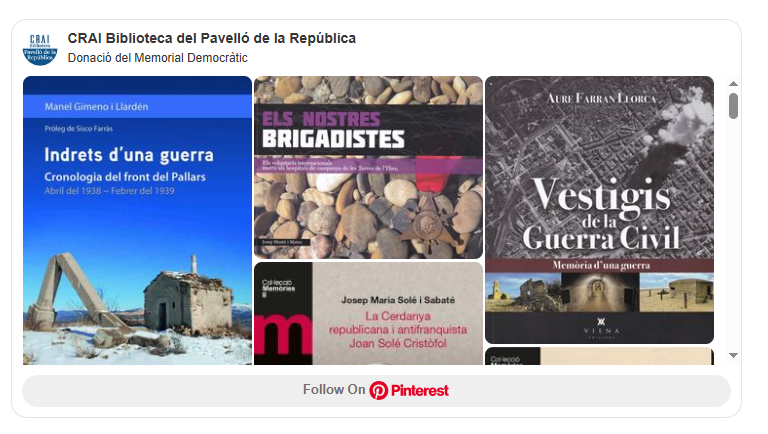Viewport: 768px width, 434px height.
Task: Open the La Cerdanya republicana i antifranquista pin
Action: (x=368, y=313)
